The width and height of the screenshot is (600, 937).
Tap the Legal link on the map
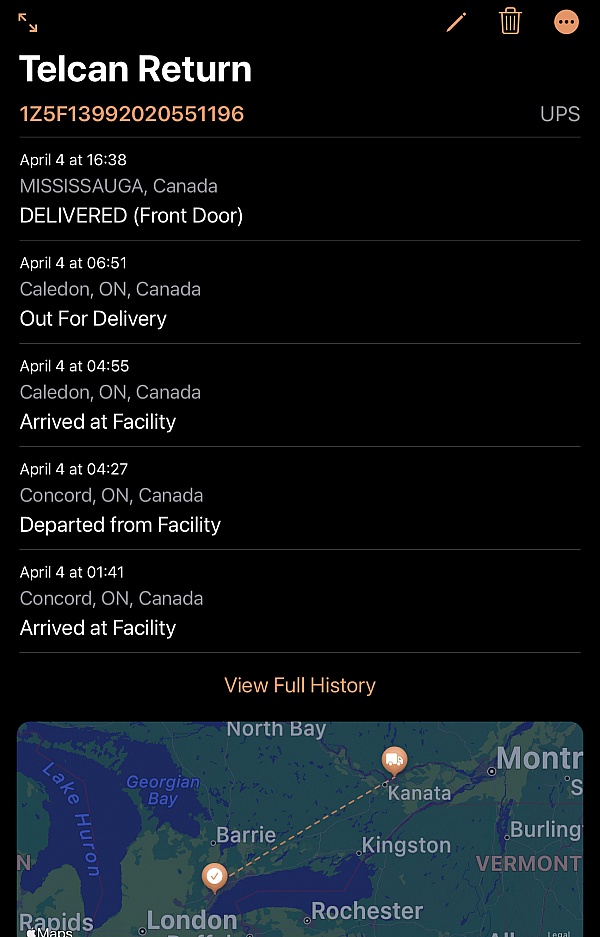pos(558,931)
